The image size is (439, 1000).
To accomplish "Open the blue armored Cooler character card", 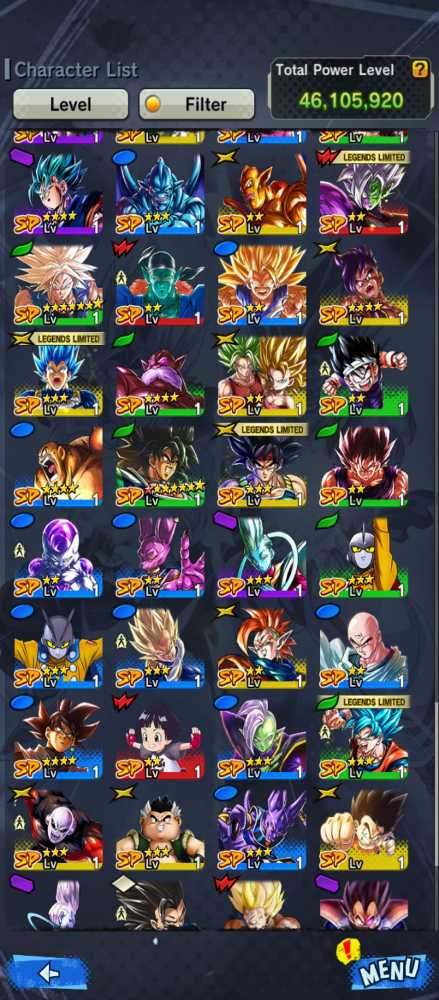I will click(x=160, y=193).
